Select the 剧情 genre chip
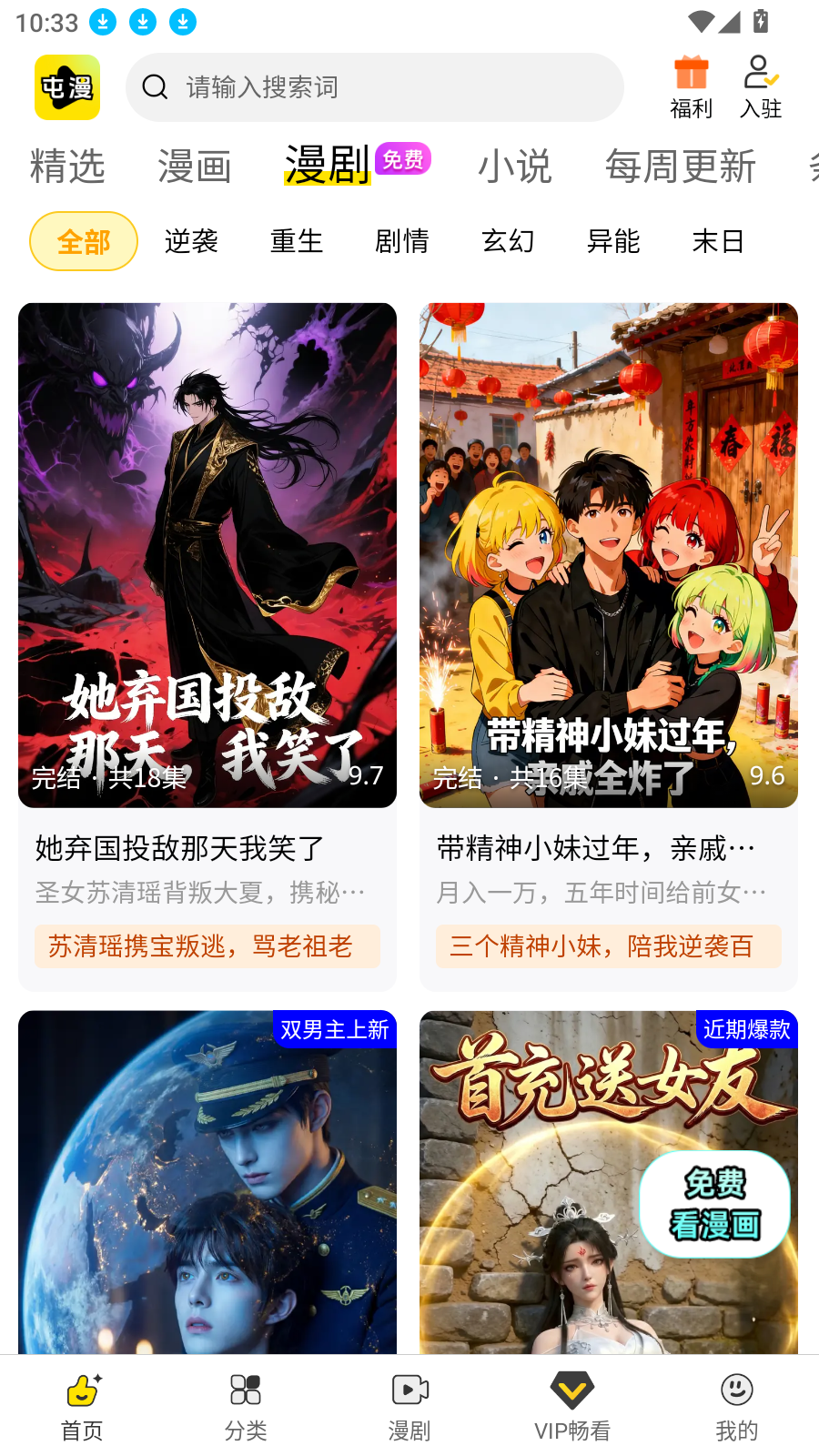The image size is (819, 1456). click(x=402, y=241)
